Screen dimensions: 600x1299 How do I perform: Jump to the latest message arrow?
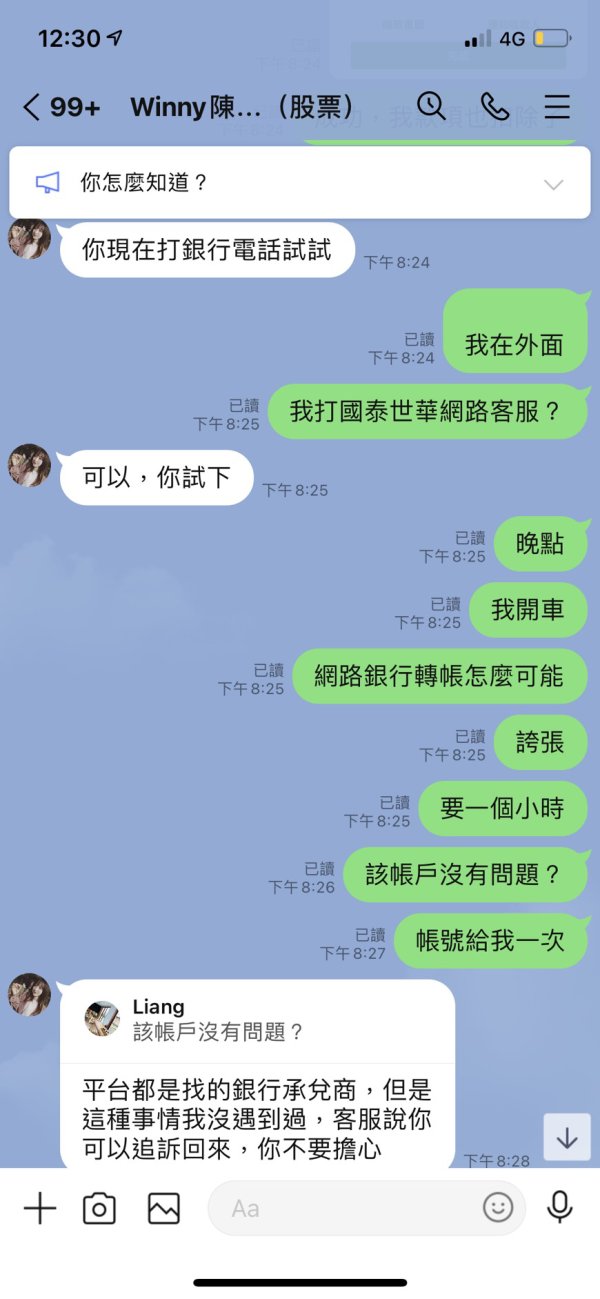tap(567, 1137)
